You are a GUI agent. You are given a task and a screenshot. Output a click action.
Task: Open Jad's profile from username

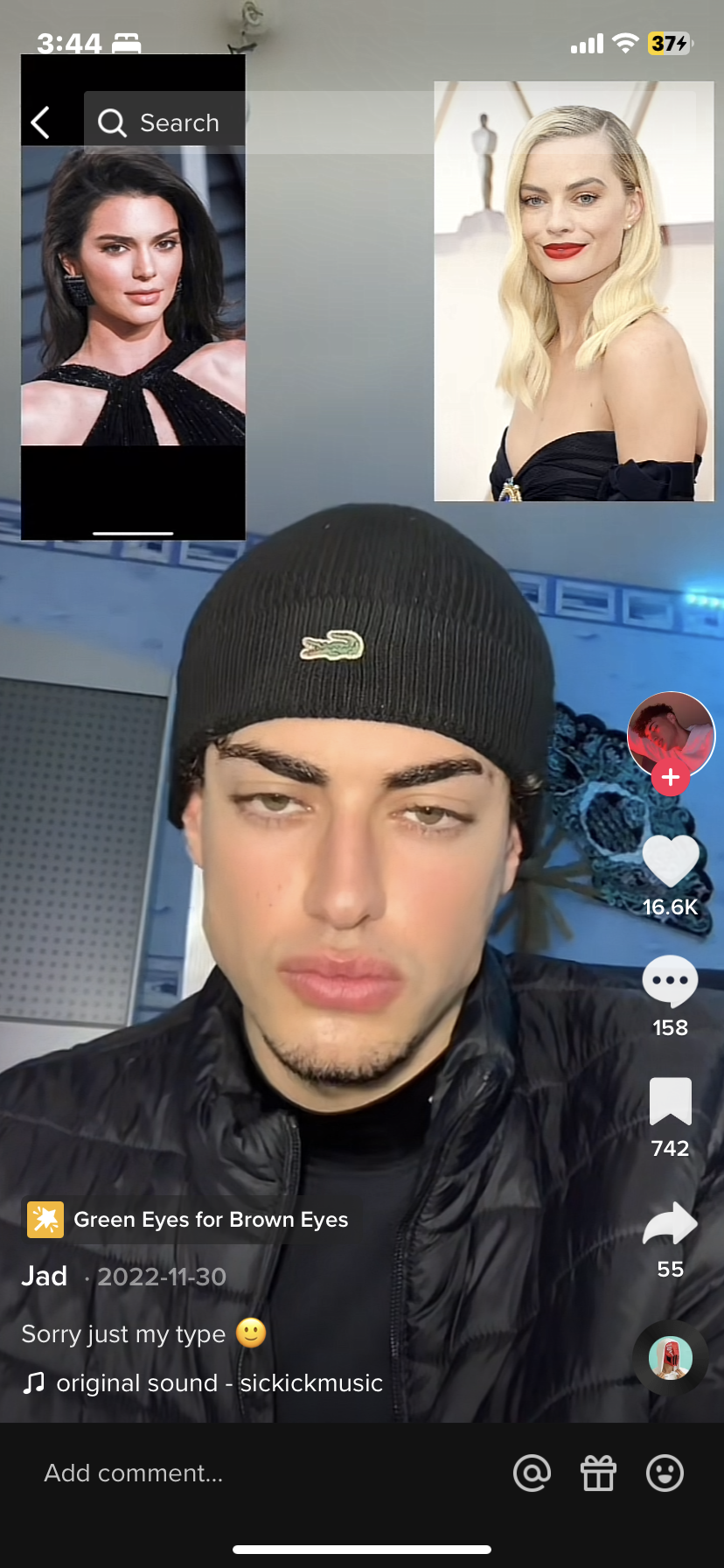(45, 1277)
